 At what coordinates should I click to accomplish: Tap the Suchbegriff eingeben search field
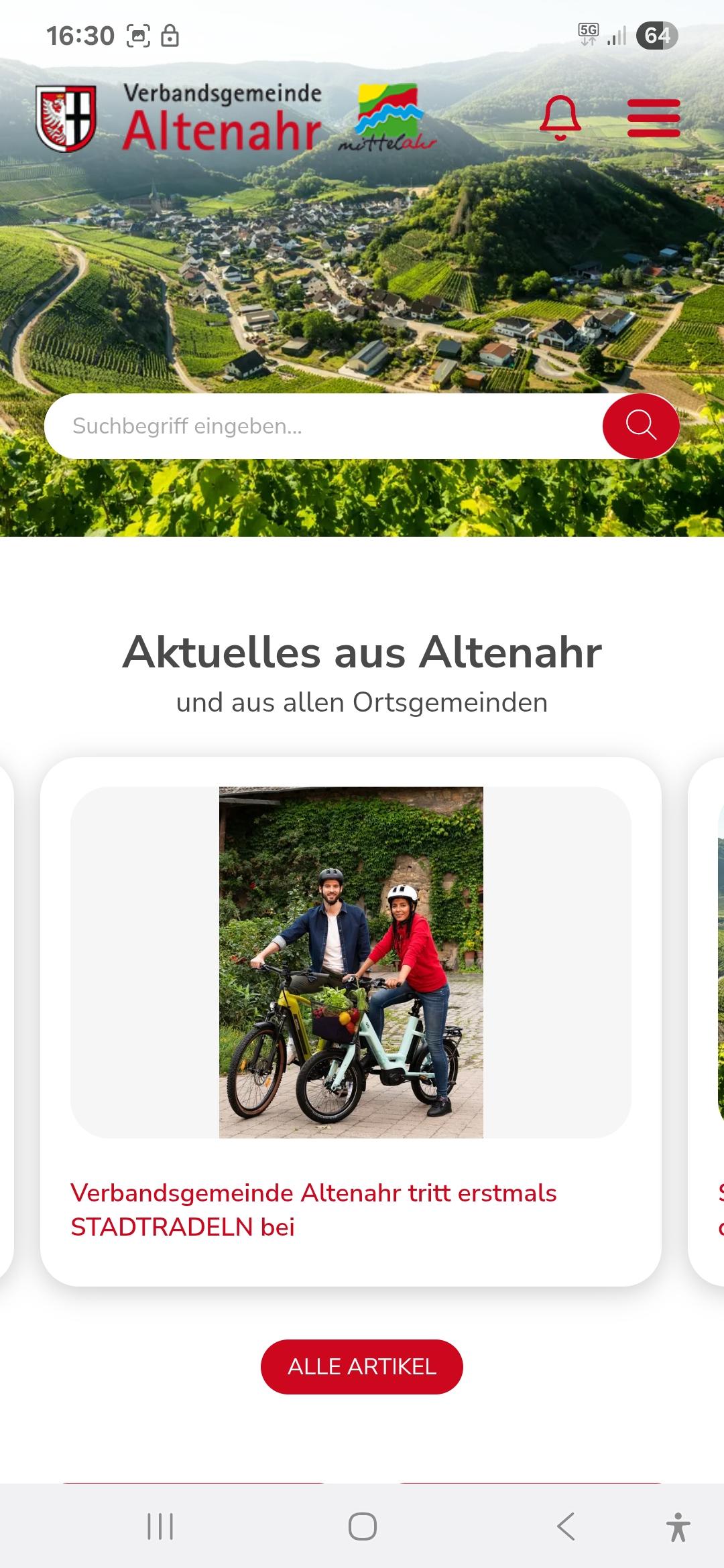pos(324,426)
